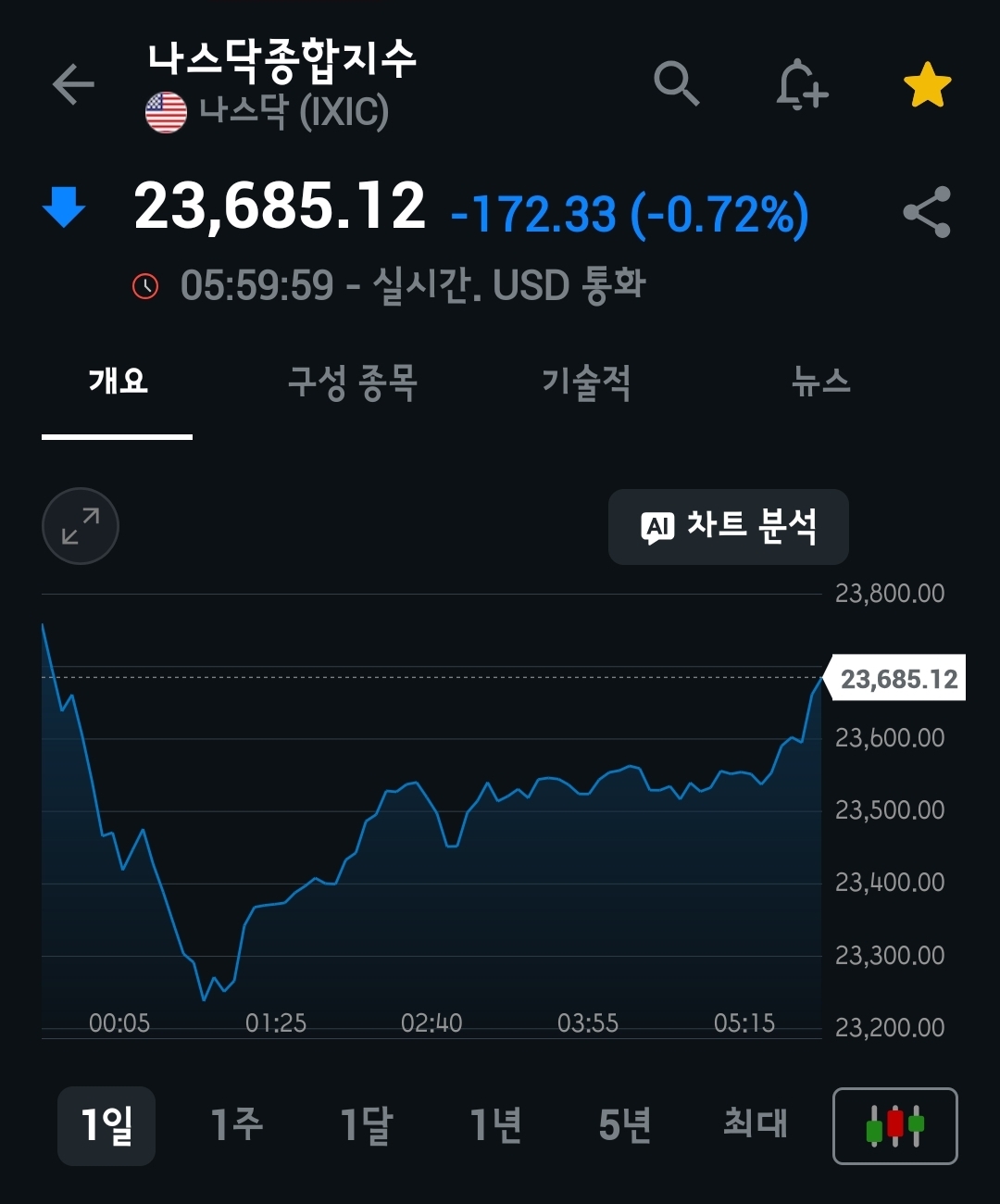Expand the chart to fullscreen
The height and width of the screenshot is (1204, 1000).
pyautogui.click(x=81, y=526)
